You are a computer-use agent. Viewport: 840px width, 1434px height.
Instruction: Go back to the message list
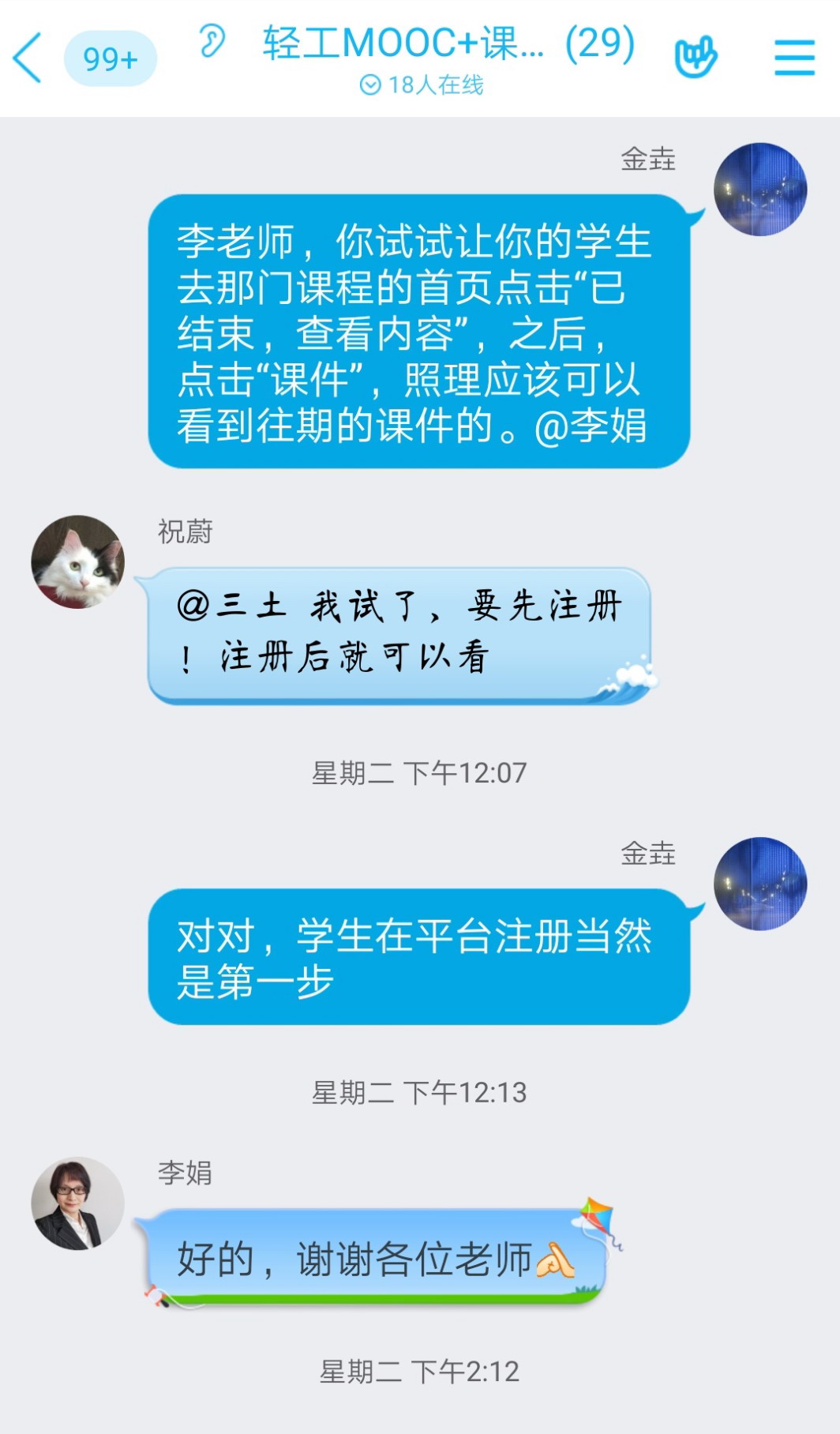point(28,58)
